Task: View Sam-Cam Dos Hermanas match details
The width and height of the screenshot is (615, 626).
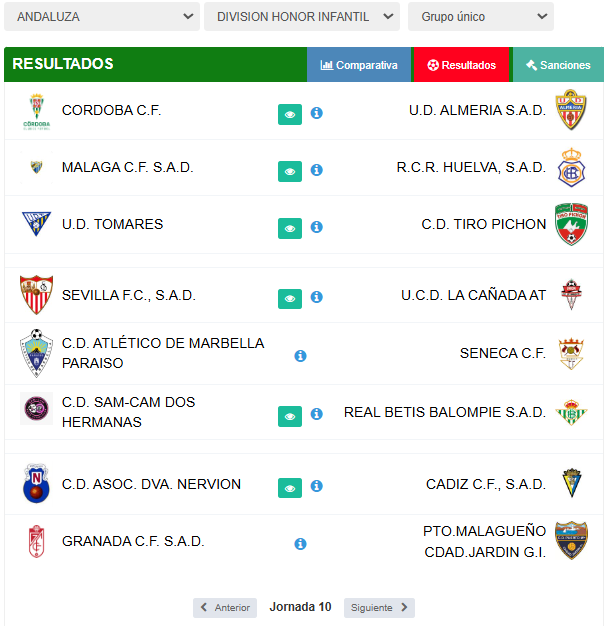Action: [290, 415]
